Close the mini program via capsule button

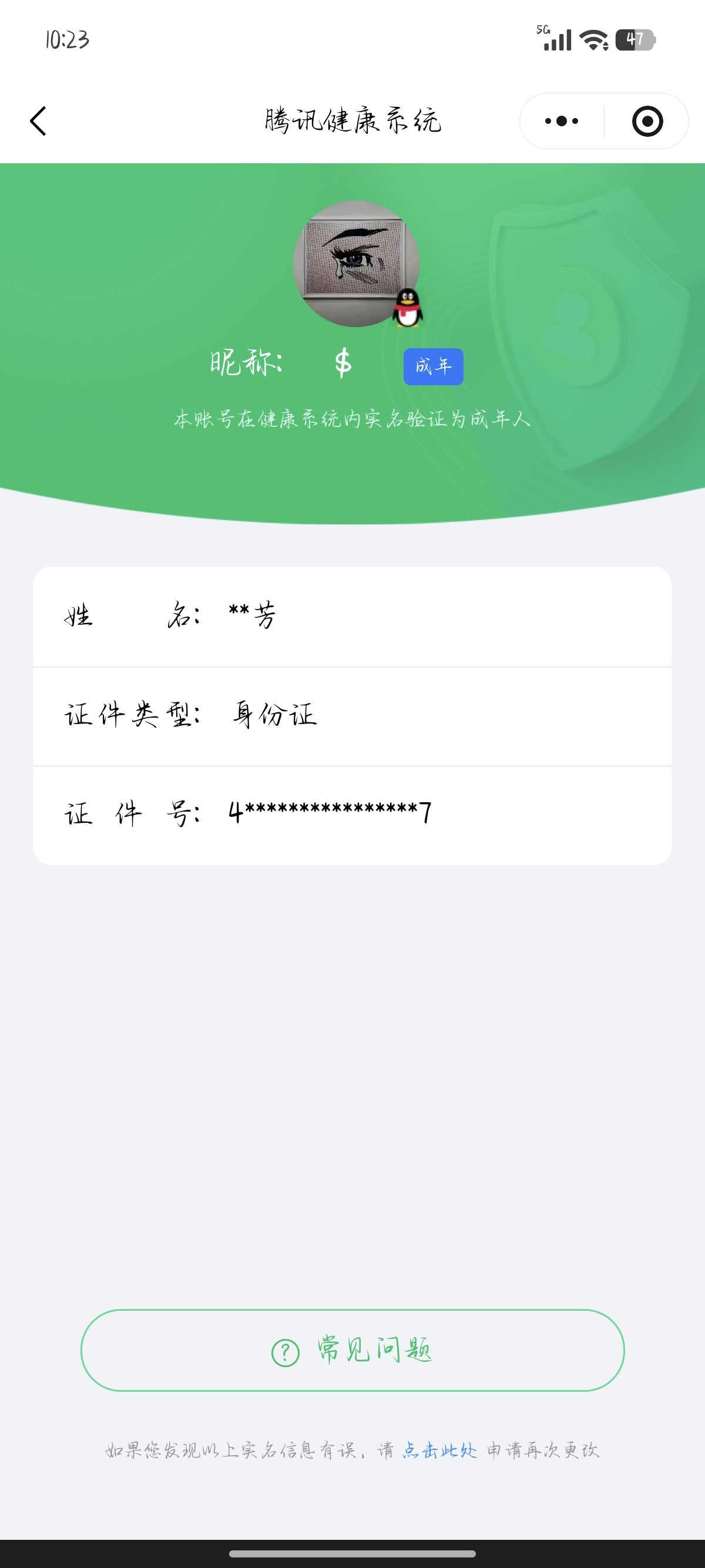[x=647, y=121]
